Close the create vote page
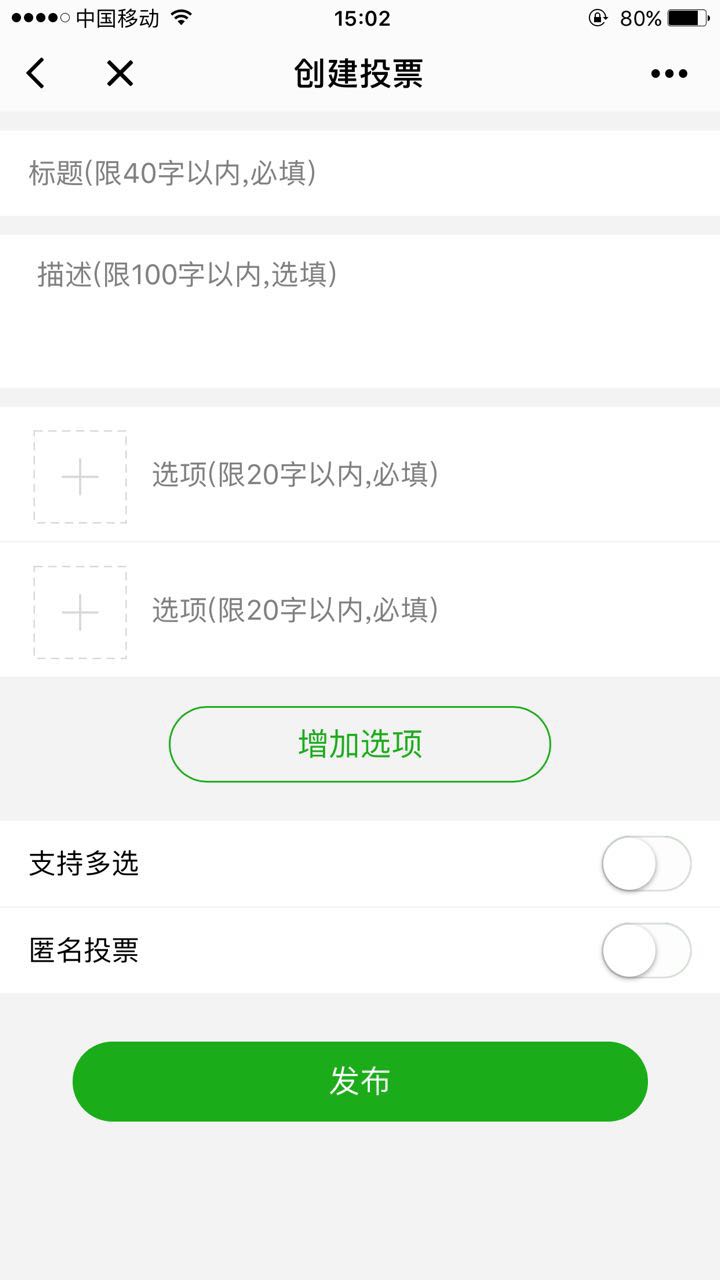 coord(120,73)
